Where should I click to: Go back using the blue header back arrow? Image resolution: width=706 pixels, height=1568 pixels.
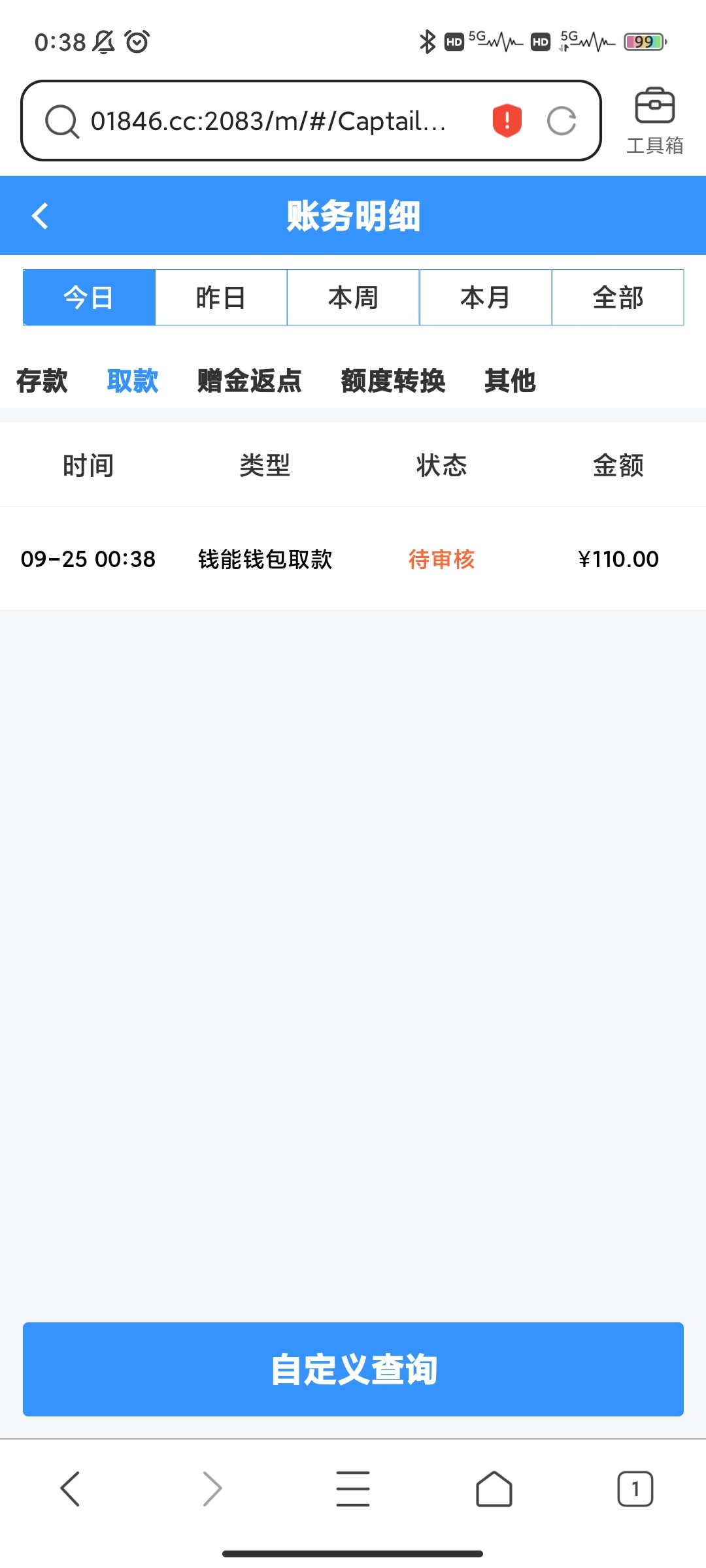pos(39,216)
